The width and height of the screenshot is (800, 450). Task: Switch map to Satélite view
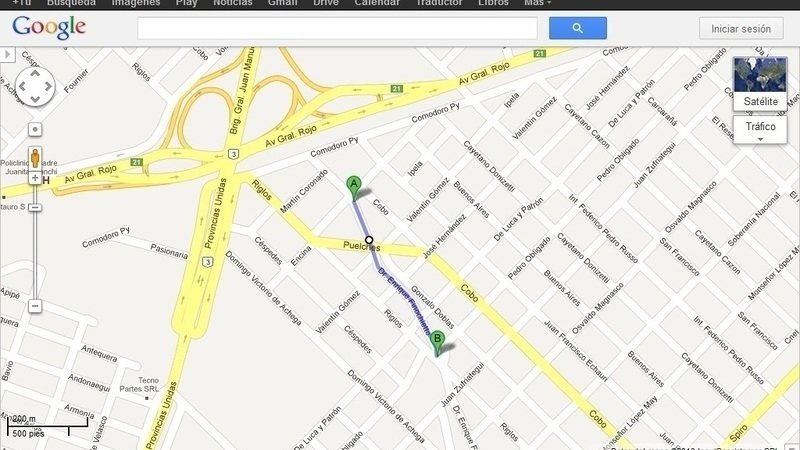click(x=759, y=83)
